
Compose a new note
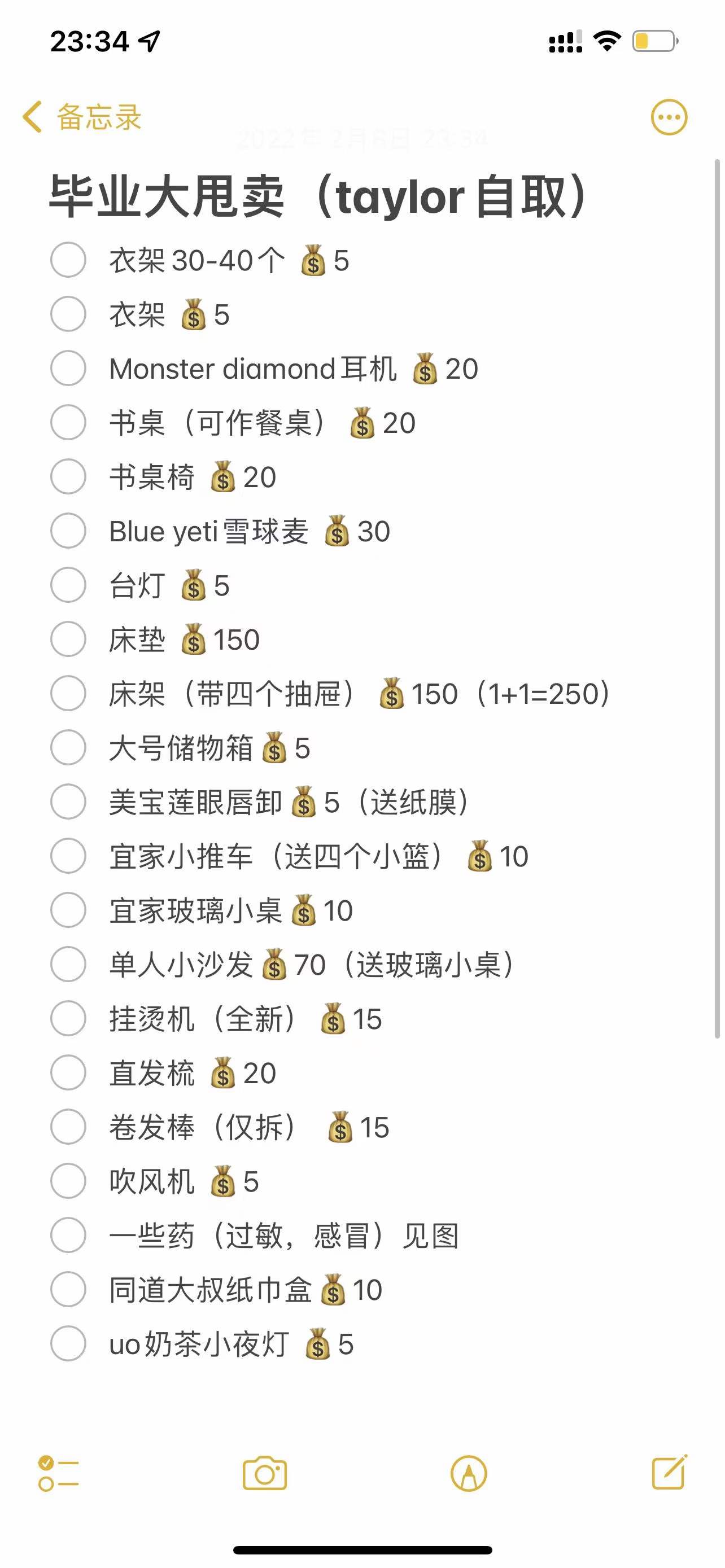pyautogui.click(x=669, y=1473)
